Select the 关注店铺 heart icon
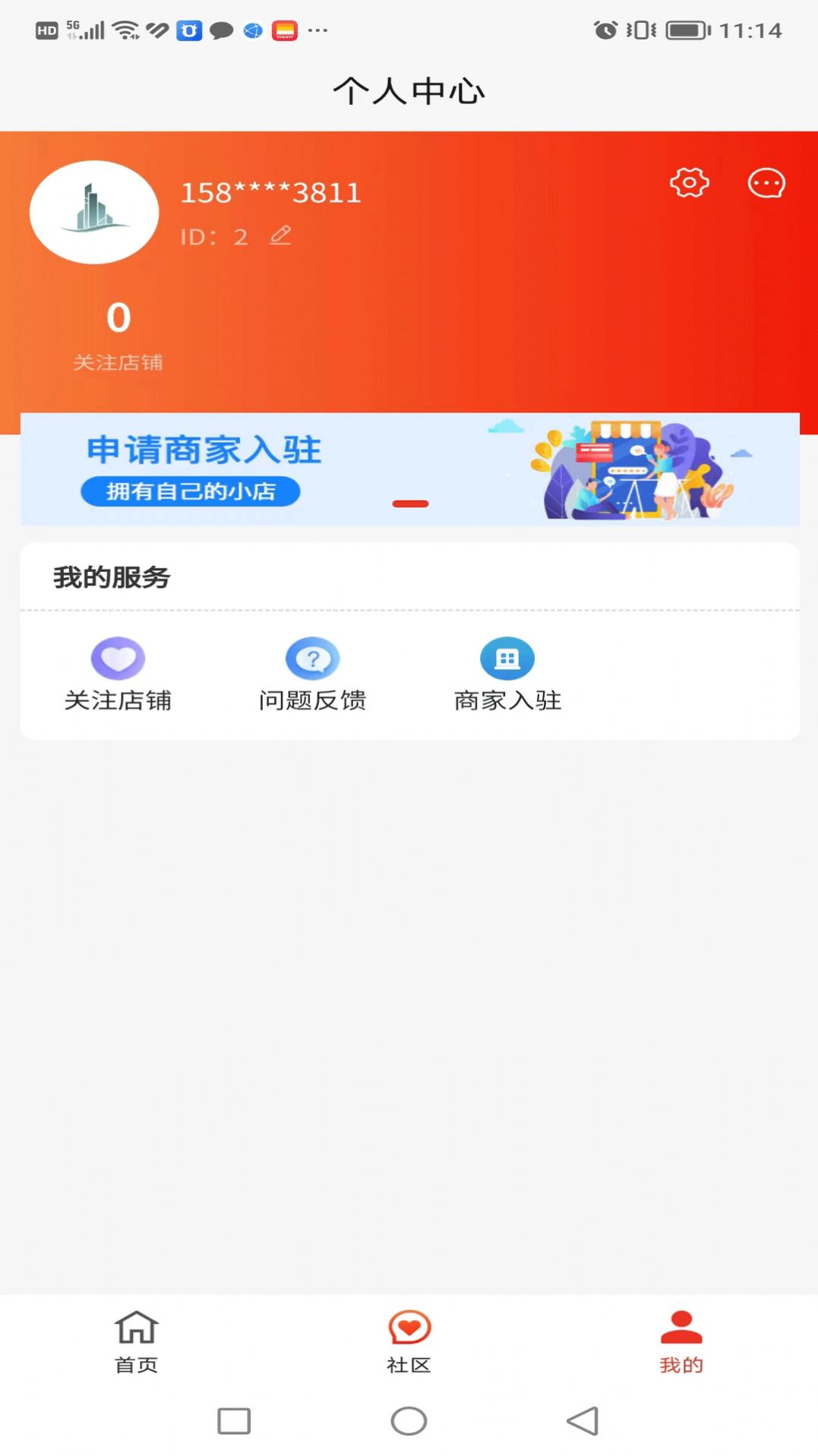Viewport: 818px width, 1456px height. 118,659
